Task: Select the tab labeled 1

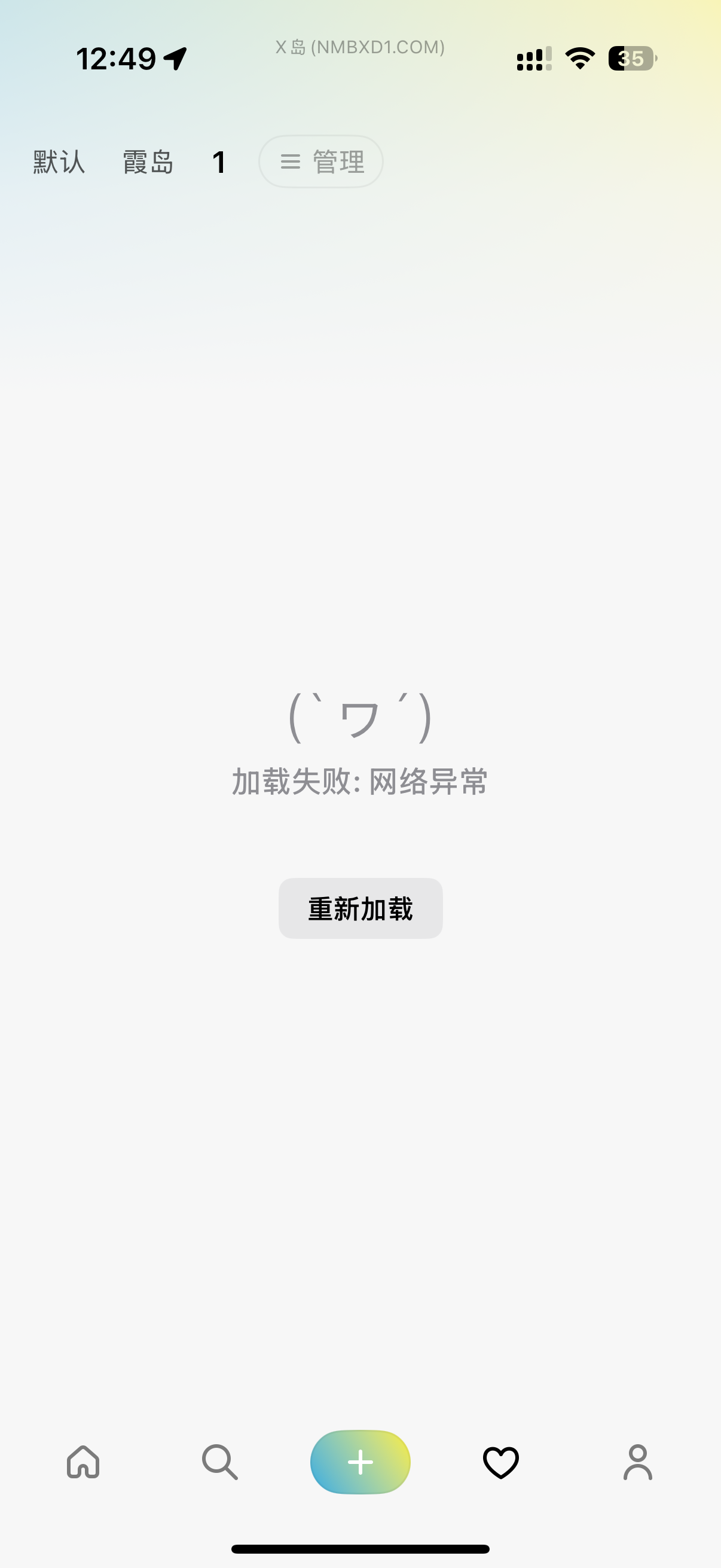Action: [x=219, y=162]
